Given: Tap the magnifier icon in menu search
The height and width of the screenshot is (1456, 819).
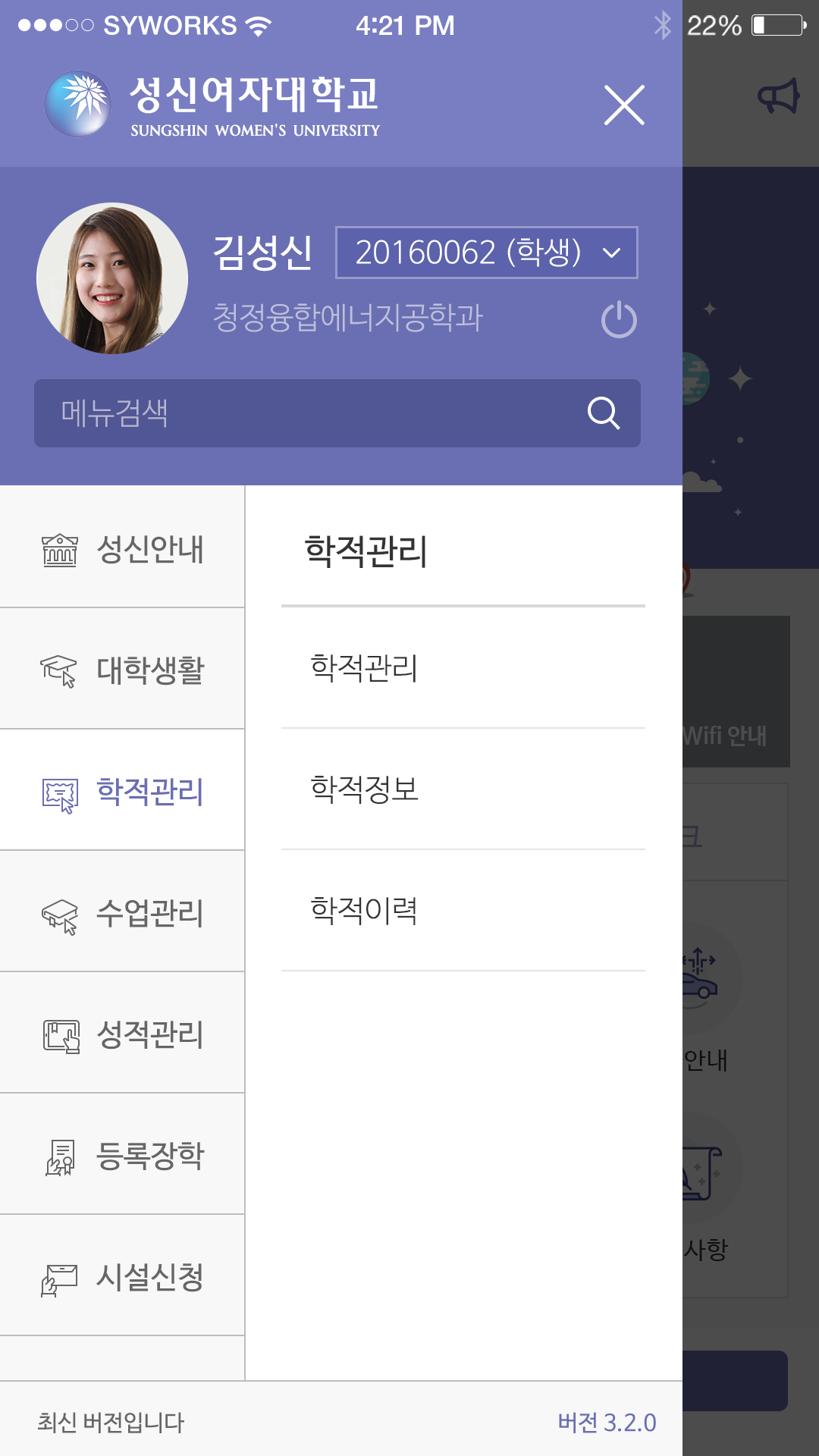Looking at the screenshot, I should coord(604,413).
